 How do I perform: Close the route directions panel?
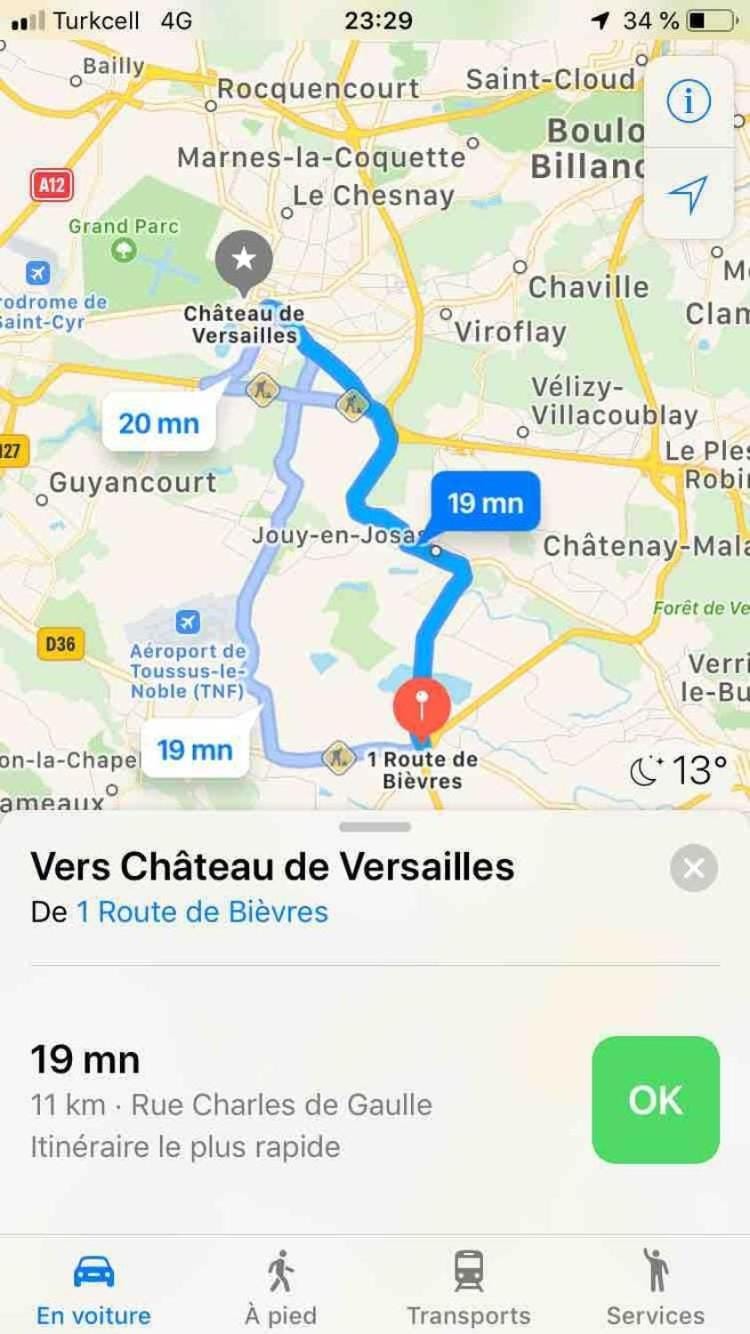pyautogui.click(x=694, y=867)
